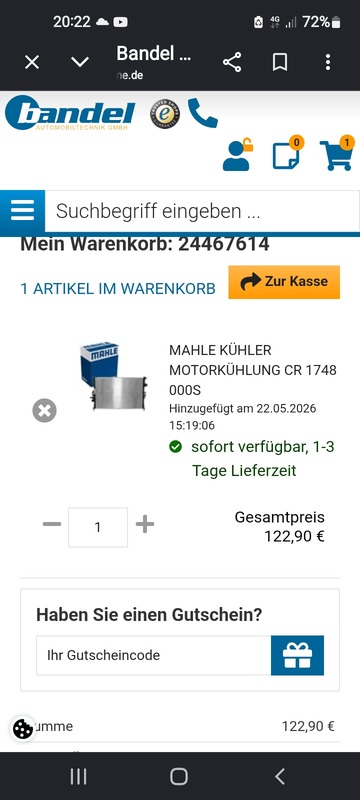Open cookie settings icon
The height and width of the screenshot is (800, 360).
click(23, 729)
